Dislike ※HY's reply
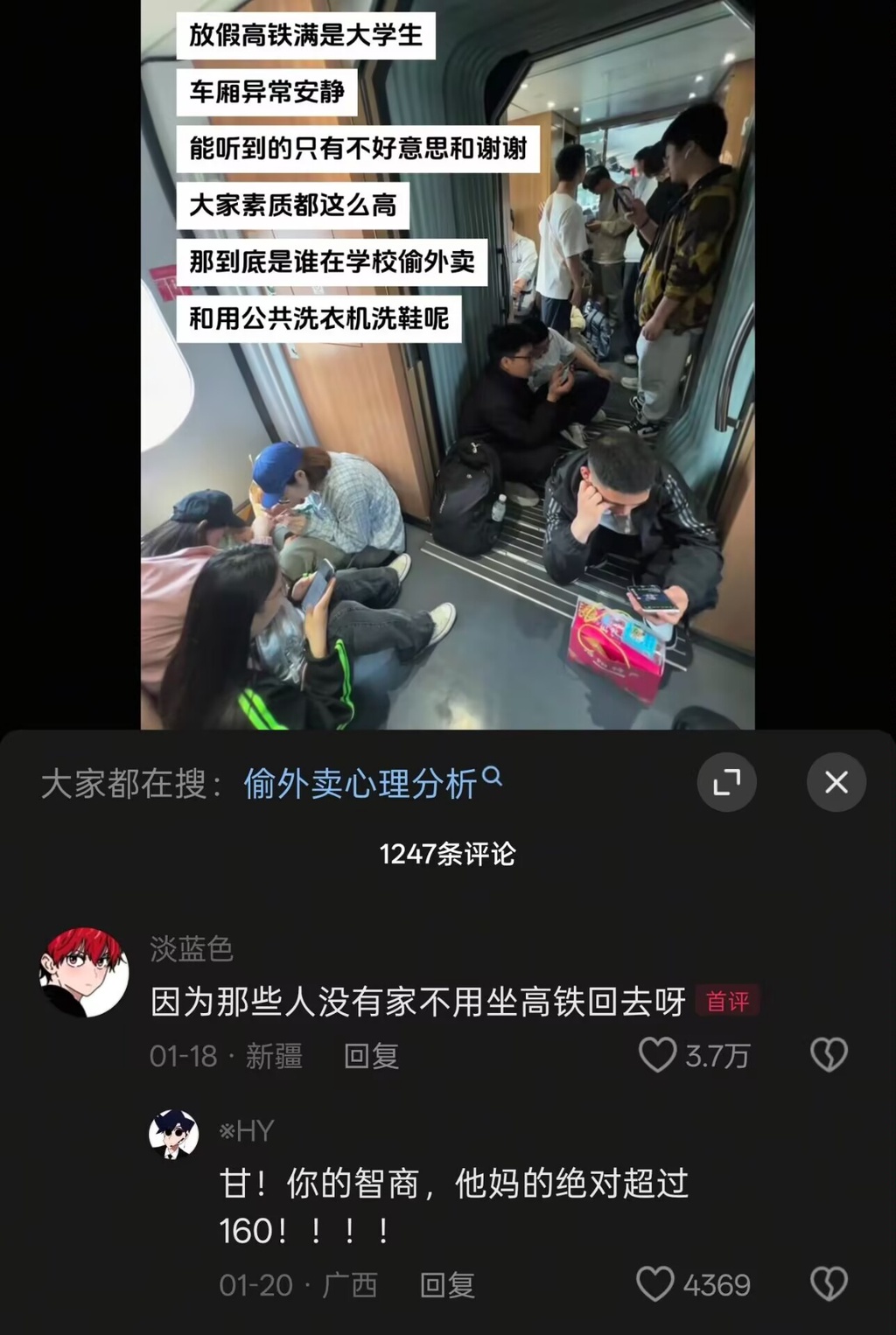 [x=829, y=1284]
